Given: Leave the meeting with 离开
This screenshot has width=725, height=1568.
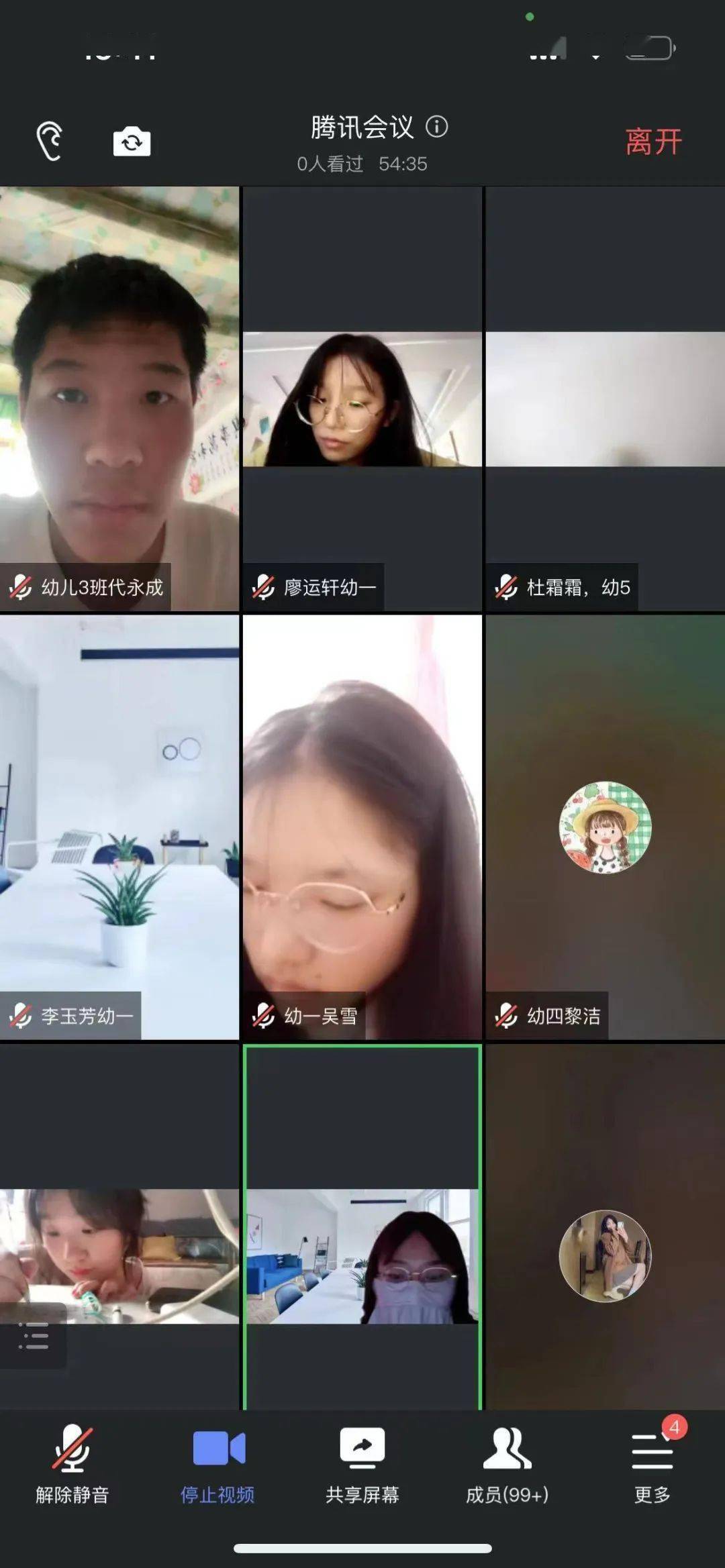Looking at the screenshot, I should 653,142.
